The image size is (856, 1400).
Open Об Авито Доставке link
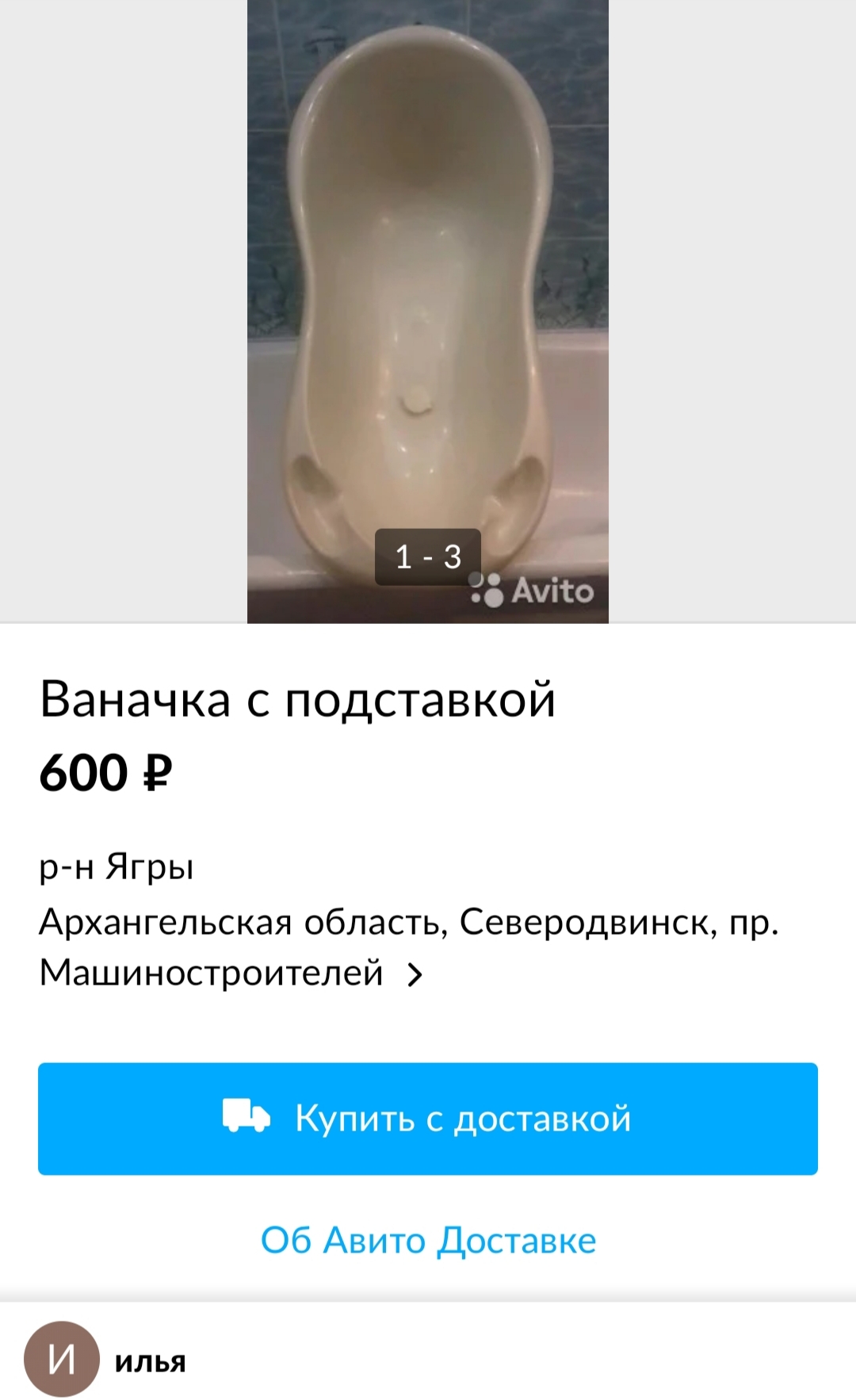coord(428,1241)
